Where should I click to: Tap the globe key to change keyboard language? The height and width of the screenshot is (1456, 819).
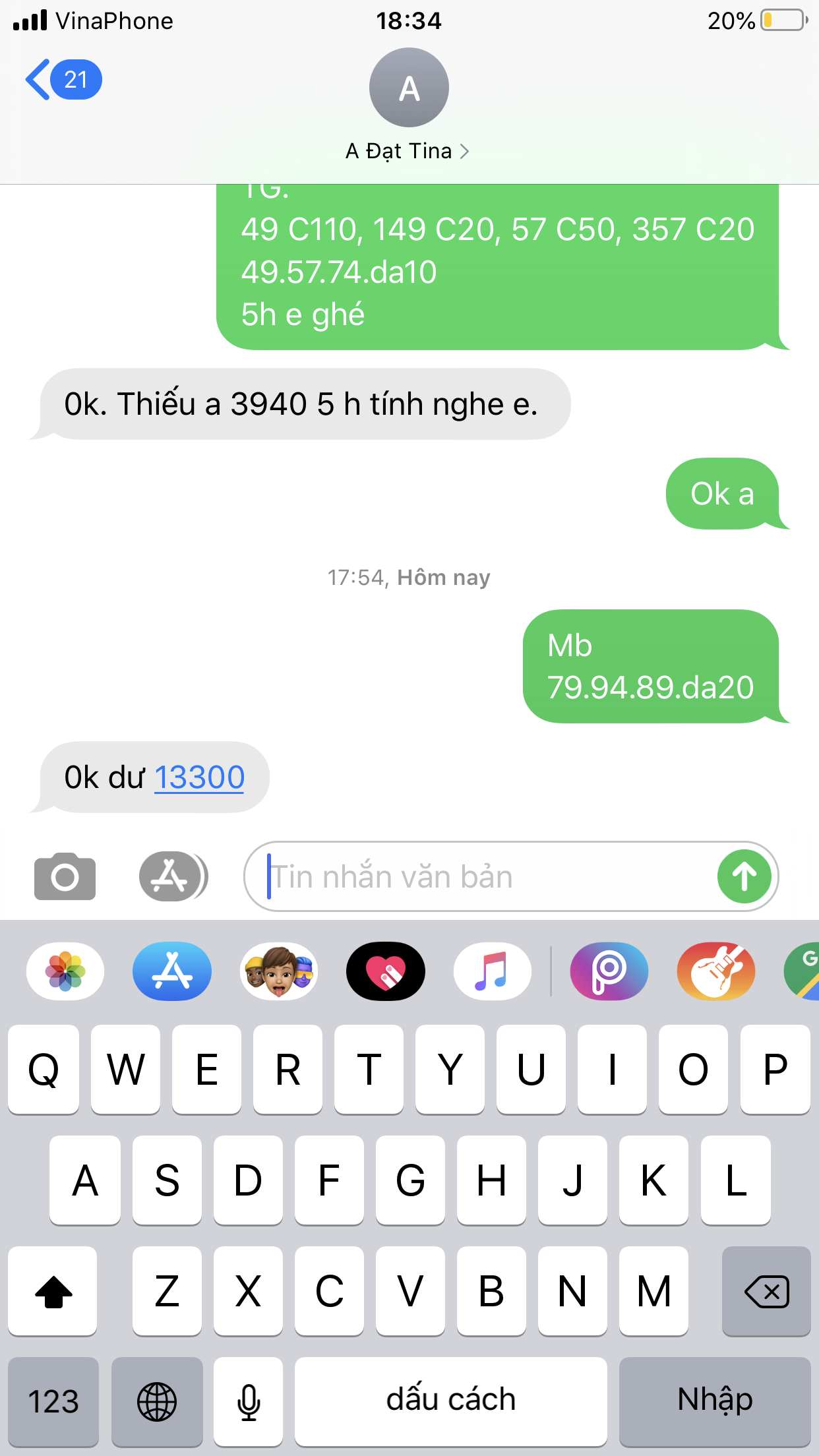click(x=157, y=1401)
